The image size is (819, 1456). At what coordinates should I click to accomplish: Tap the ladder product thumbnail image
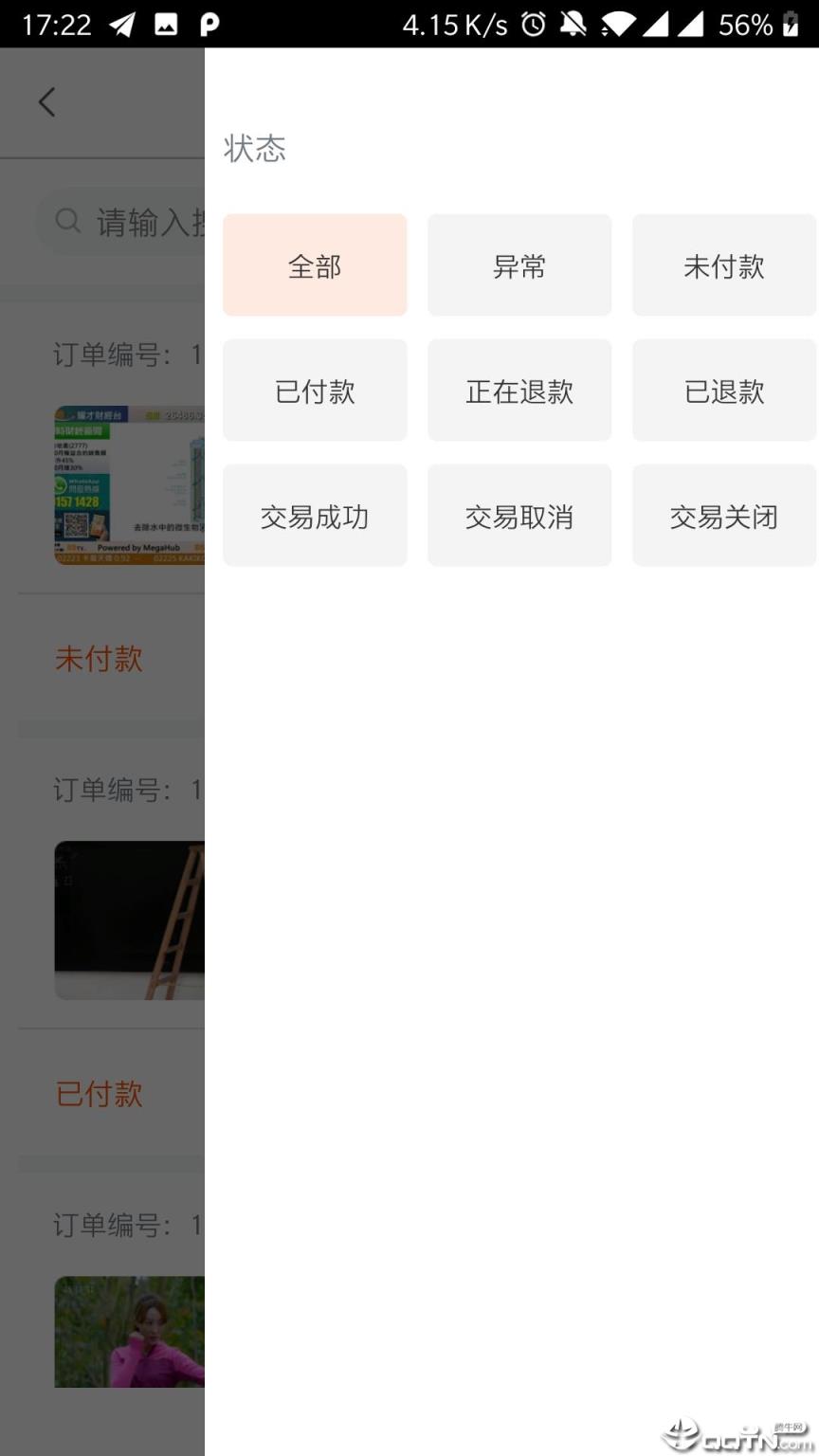pyautogui.click(x=130, y=919)
